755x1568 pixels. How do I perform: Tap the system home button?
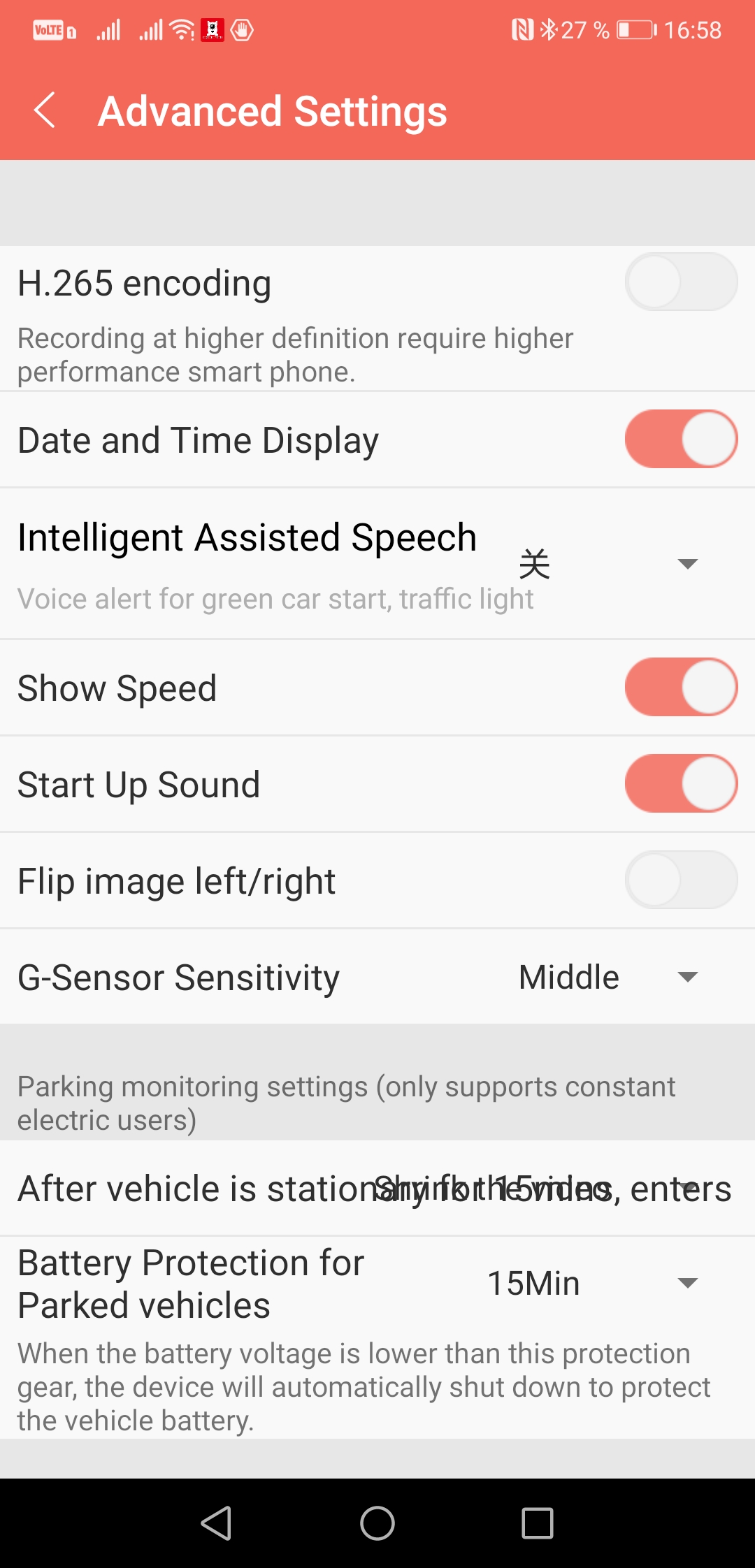[377, 1523]
